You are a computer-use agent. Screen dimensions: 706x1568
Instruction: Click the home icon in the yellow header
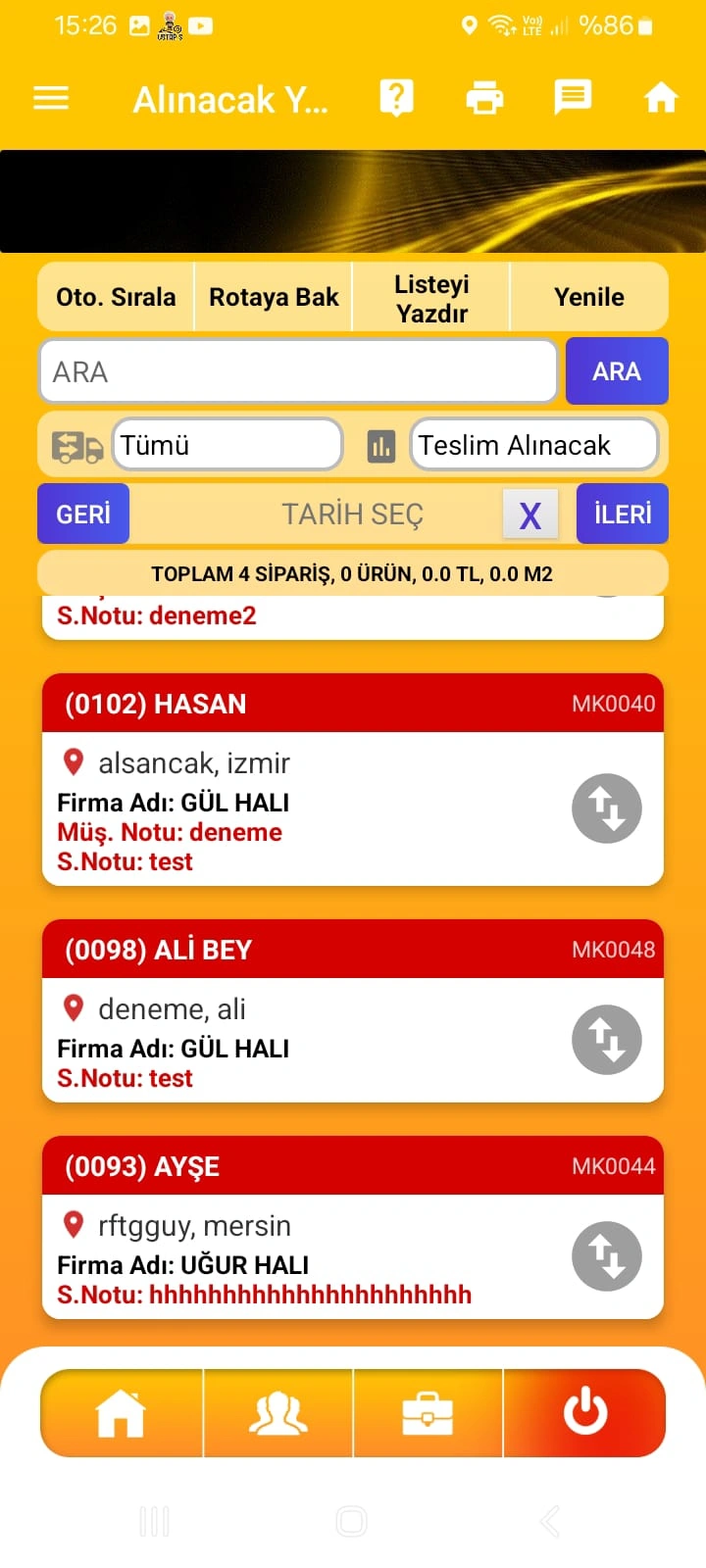pyautogui.click(x=661, y=97)
